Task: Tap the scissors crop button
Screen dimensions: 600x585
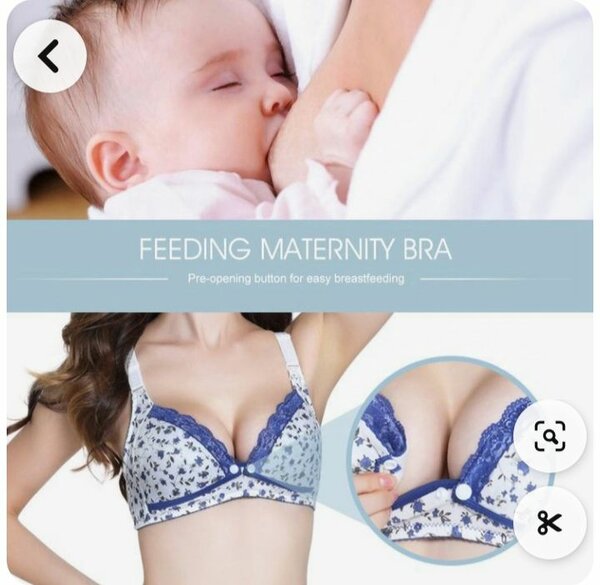Action: [x=549, y=522]
